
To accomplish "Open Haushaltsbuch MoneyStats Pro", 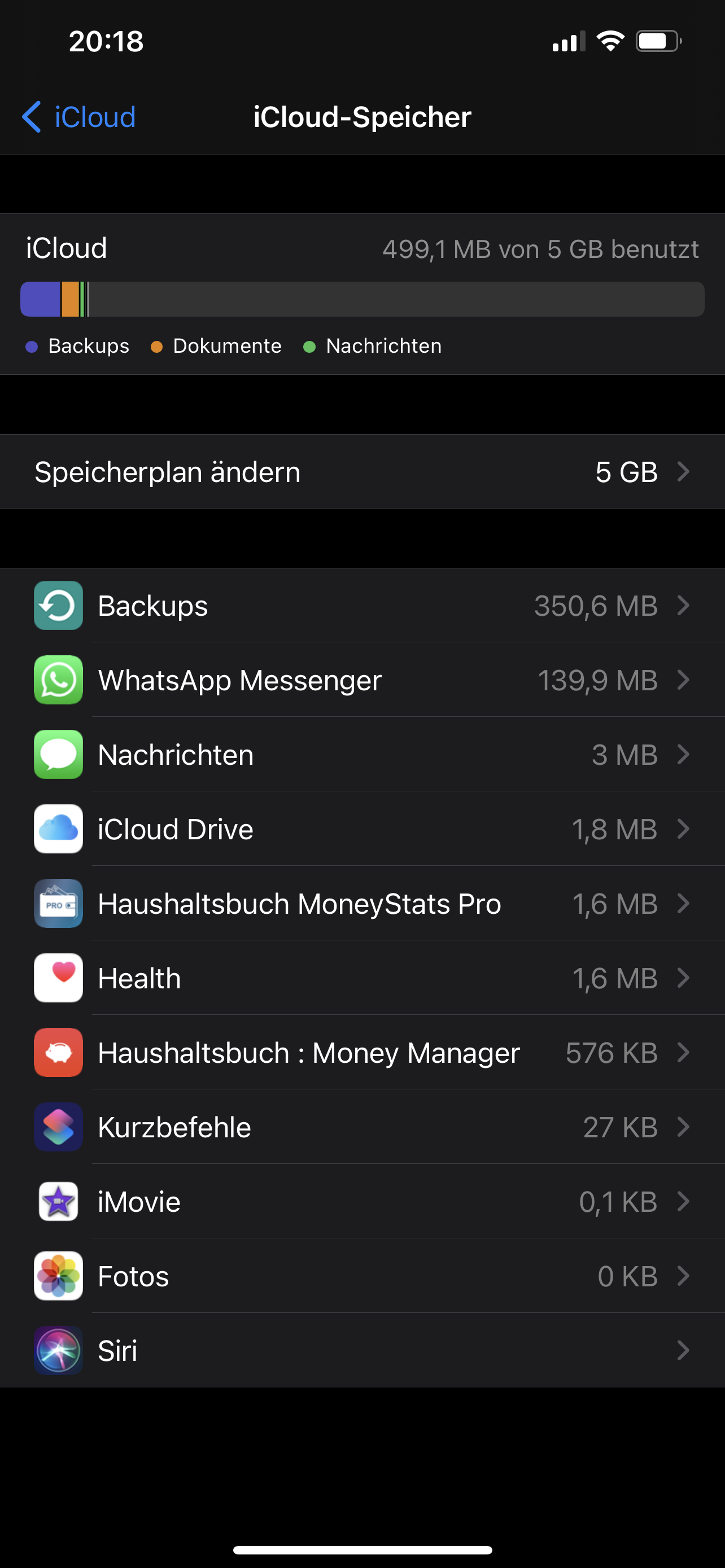I will [362, 904].
